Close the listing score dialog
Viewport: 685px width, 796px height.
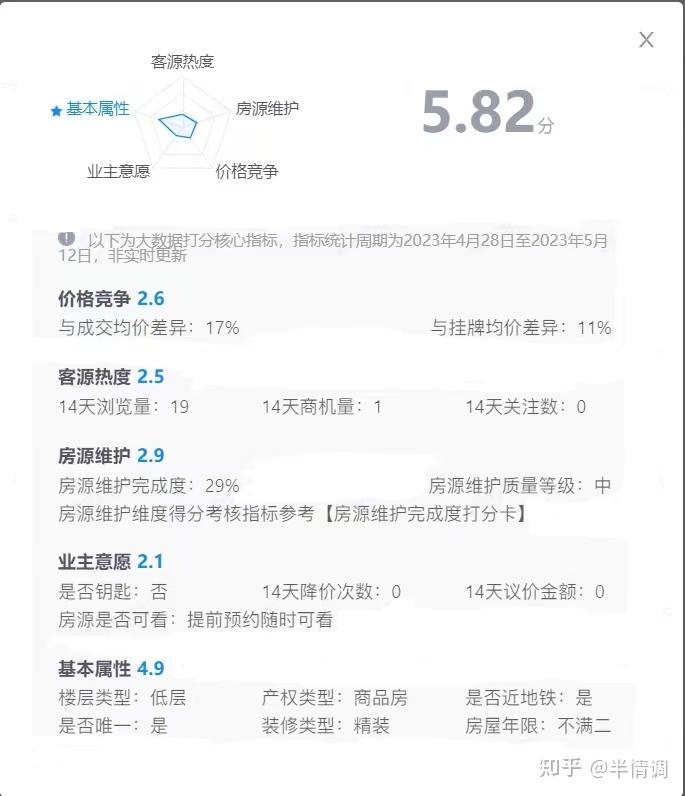646,40
